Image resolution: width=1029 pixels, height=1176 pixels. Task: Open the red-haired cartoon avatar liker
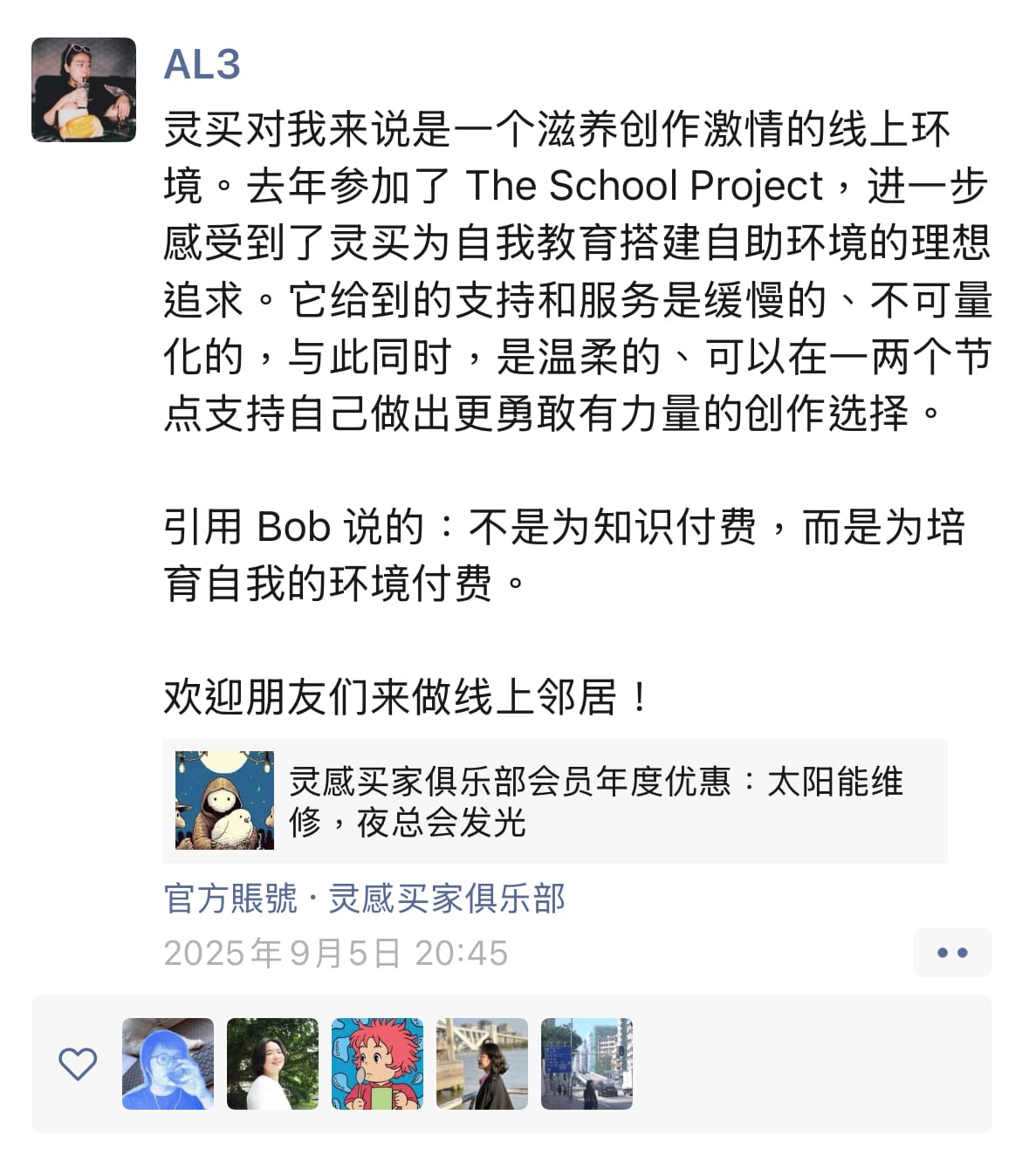point(377,1063)
